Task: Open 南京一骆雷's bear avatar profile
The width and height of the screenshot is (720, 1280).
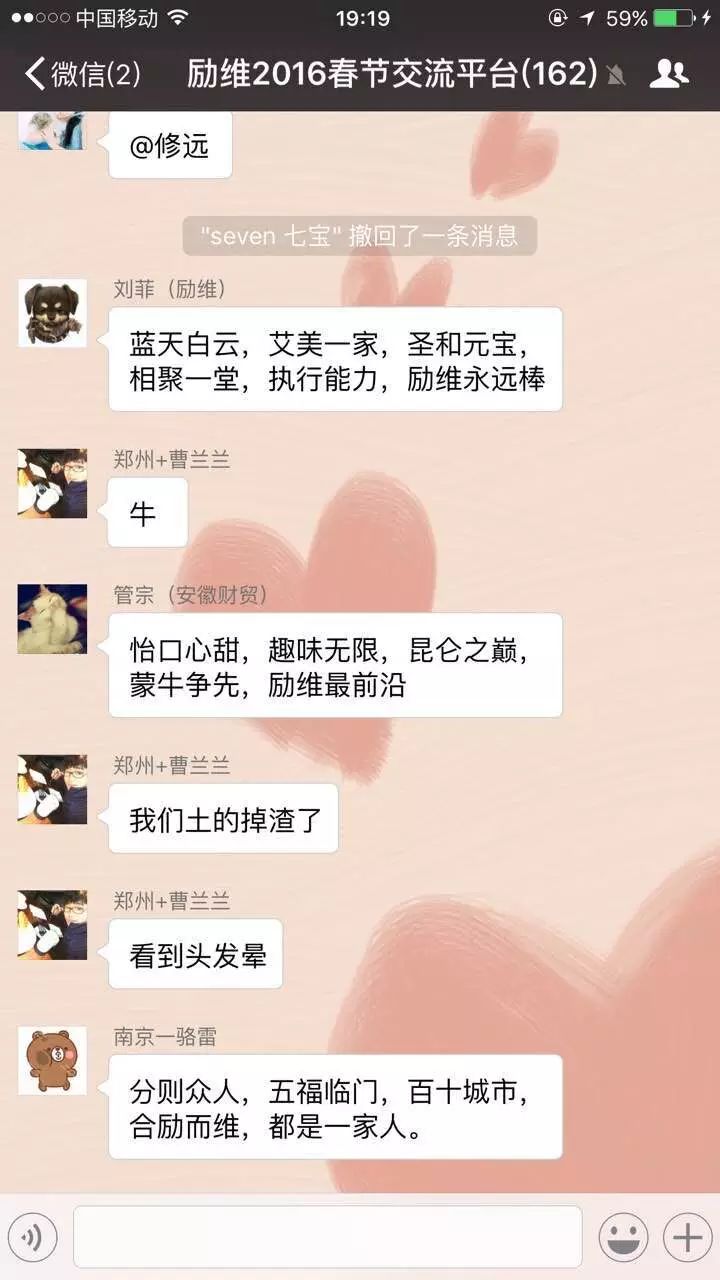Action: [x=52, y=1060]
